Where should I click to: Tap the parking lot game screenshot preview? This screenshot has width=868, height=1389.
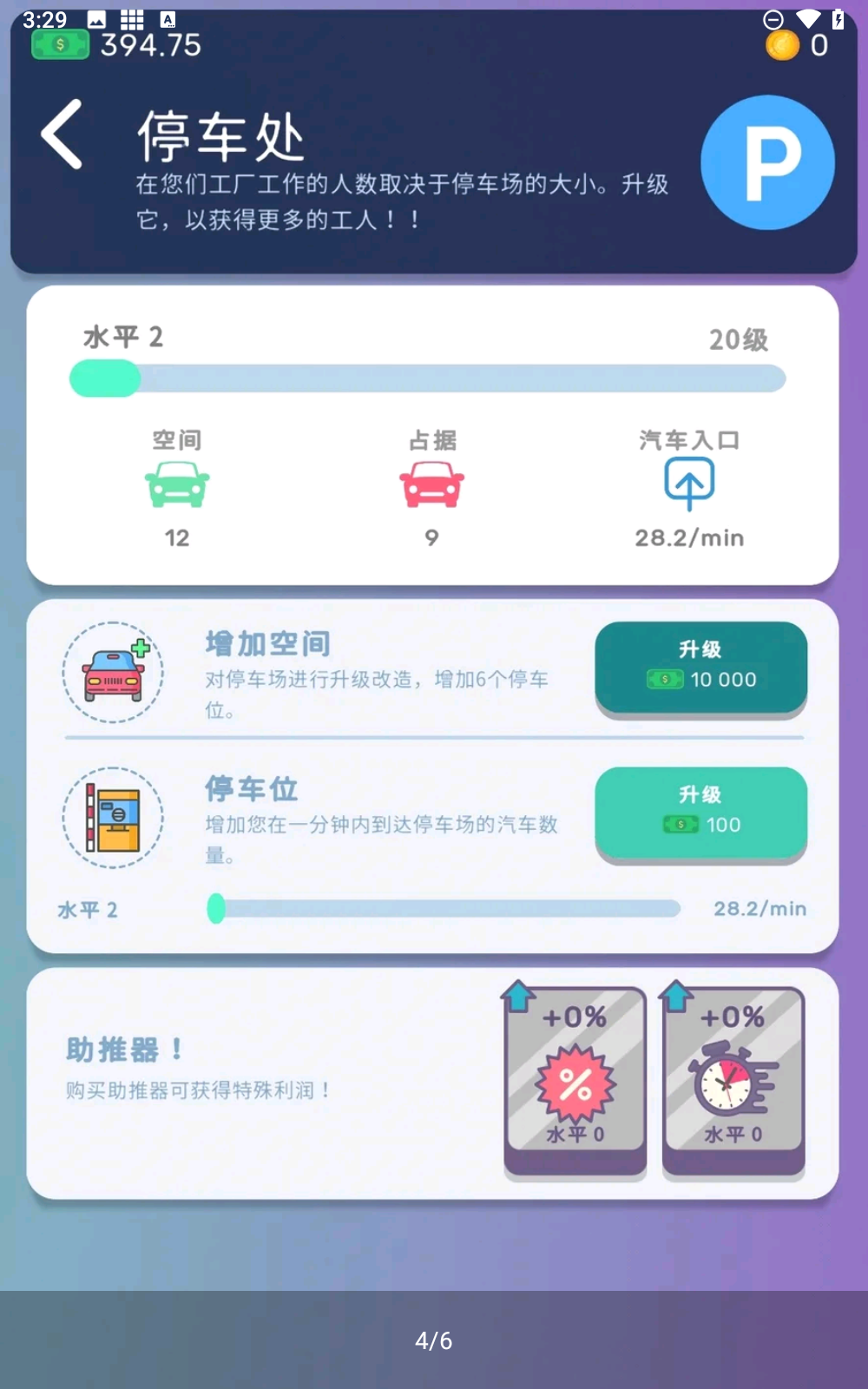[434, 642]
